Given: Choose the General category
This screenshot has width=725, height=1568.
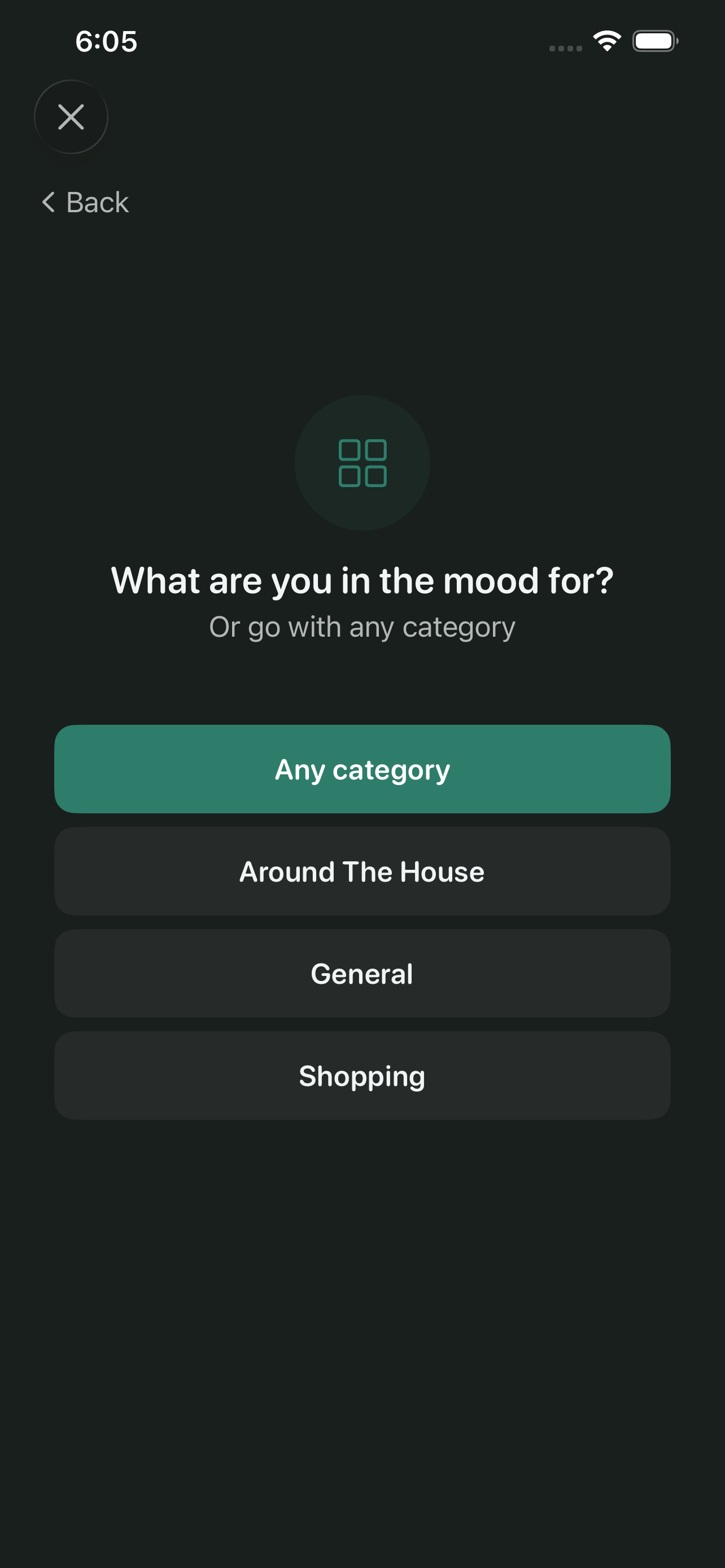Looking at the screenshot, I should click(361, 973).
